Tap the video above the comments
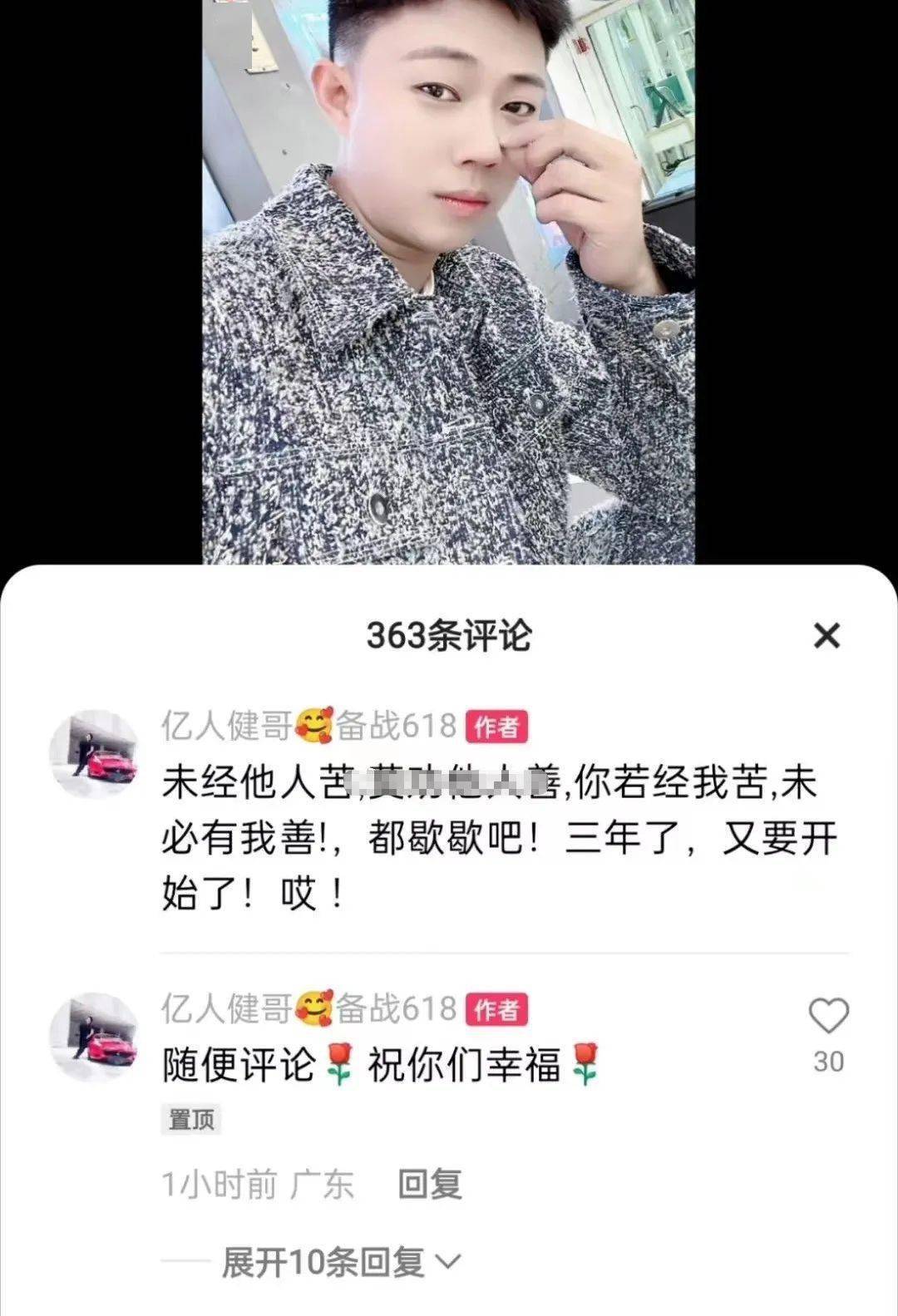This screenshot has height=1316, width=898. (448, 283)
